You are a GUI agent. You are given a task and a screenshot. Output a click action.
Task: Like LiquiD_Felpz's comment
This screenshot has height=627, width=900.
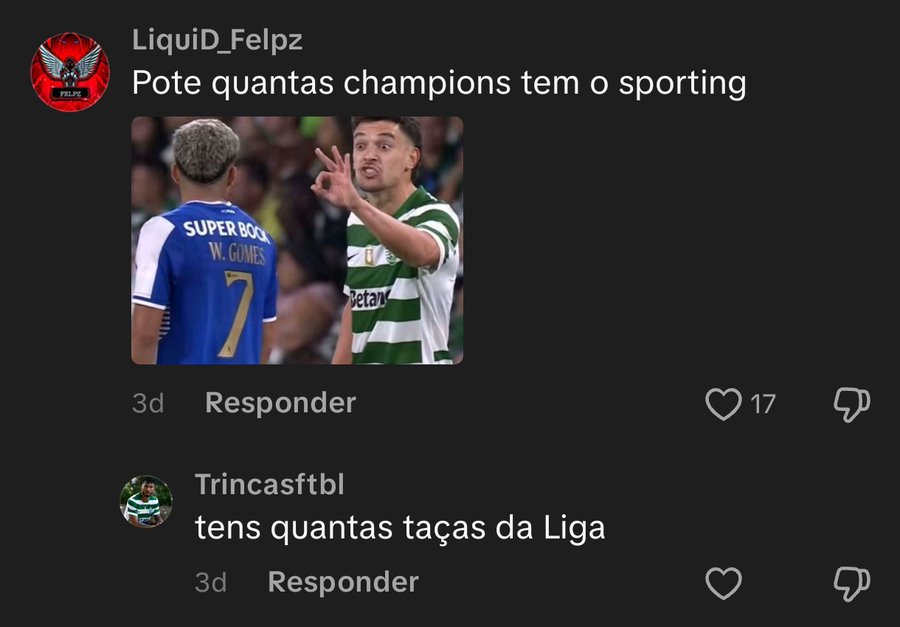[x=723, y=404]
